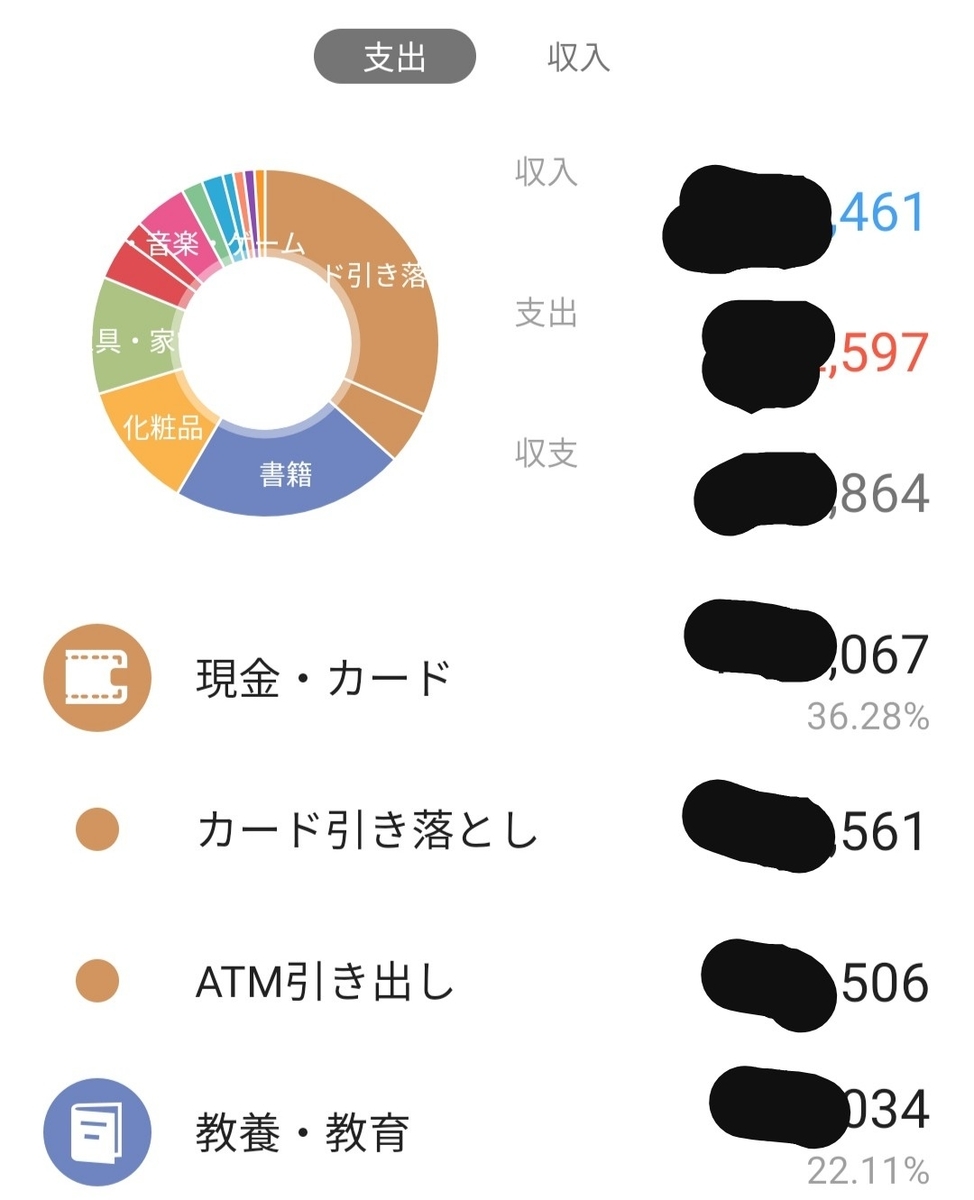Viewport: 974px width, 1200px height.
Task: Switch to the 収入 tab
Action: (x=579, y=57)
